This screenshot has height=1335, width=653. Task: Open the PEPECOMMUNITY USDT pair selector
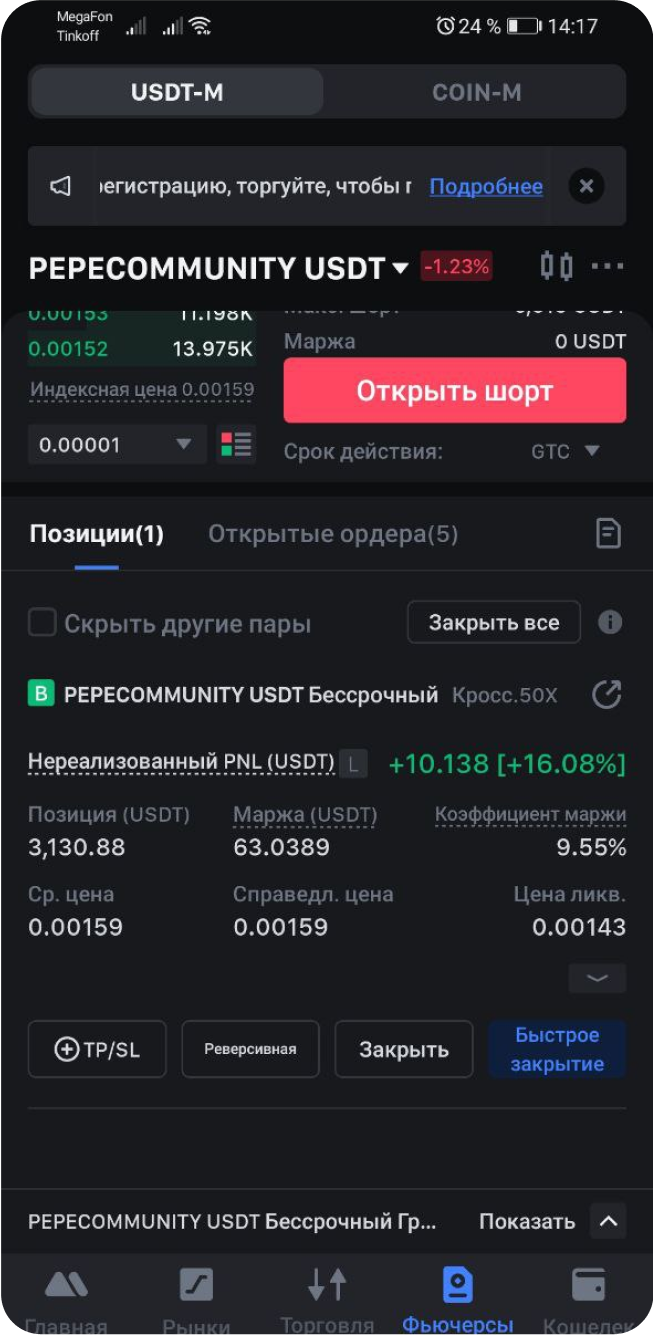[x=219, y=268]
